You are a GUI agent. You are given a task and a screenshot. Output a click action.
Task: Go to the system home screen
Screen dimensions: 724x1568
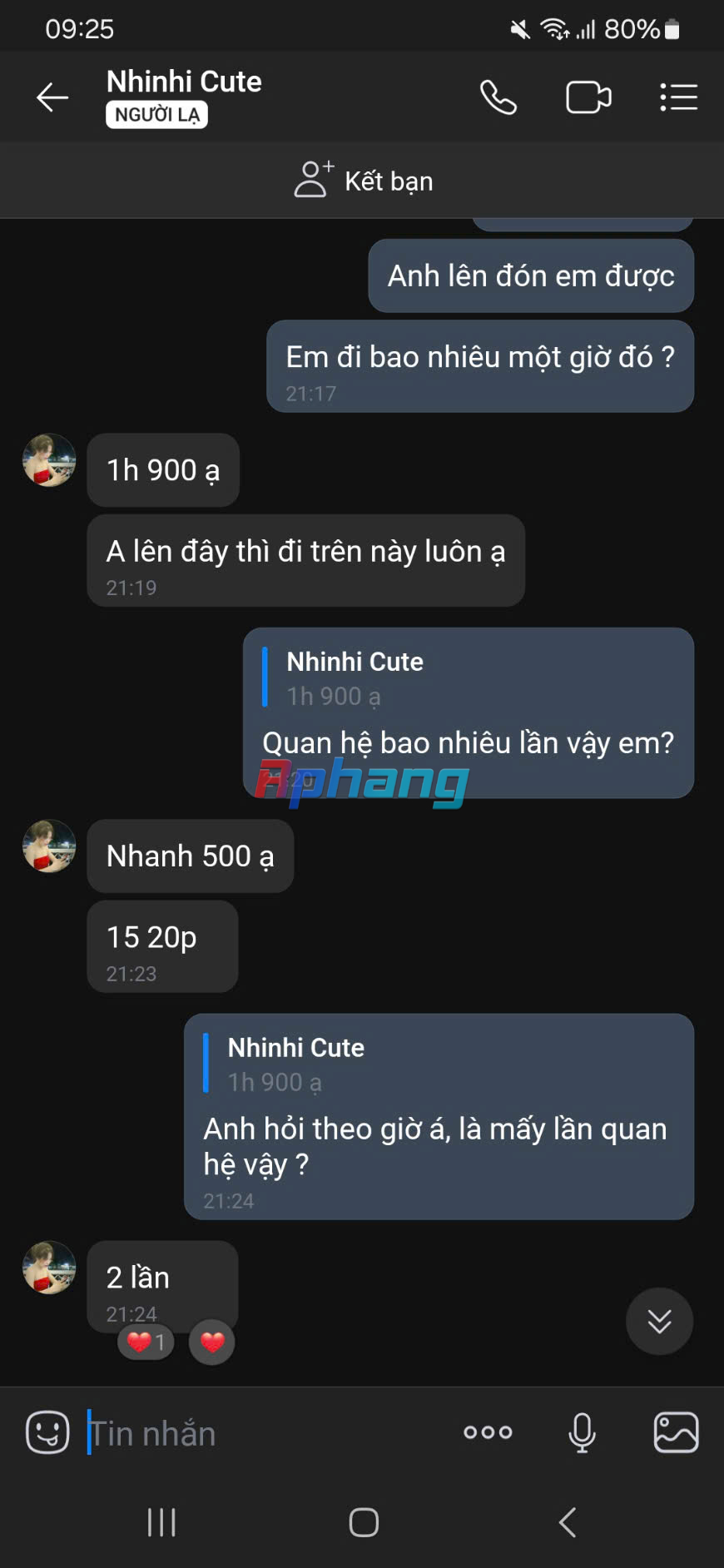364,1522
